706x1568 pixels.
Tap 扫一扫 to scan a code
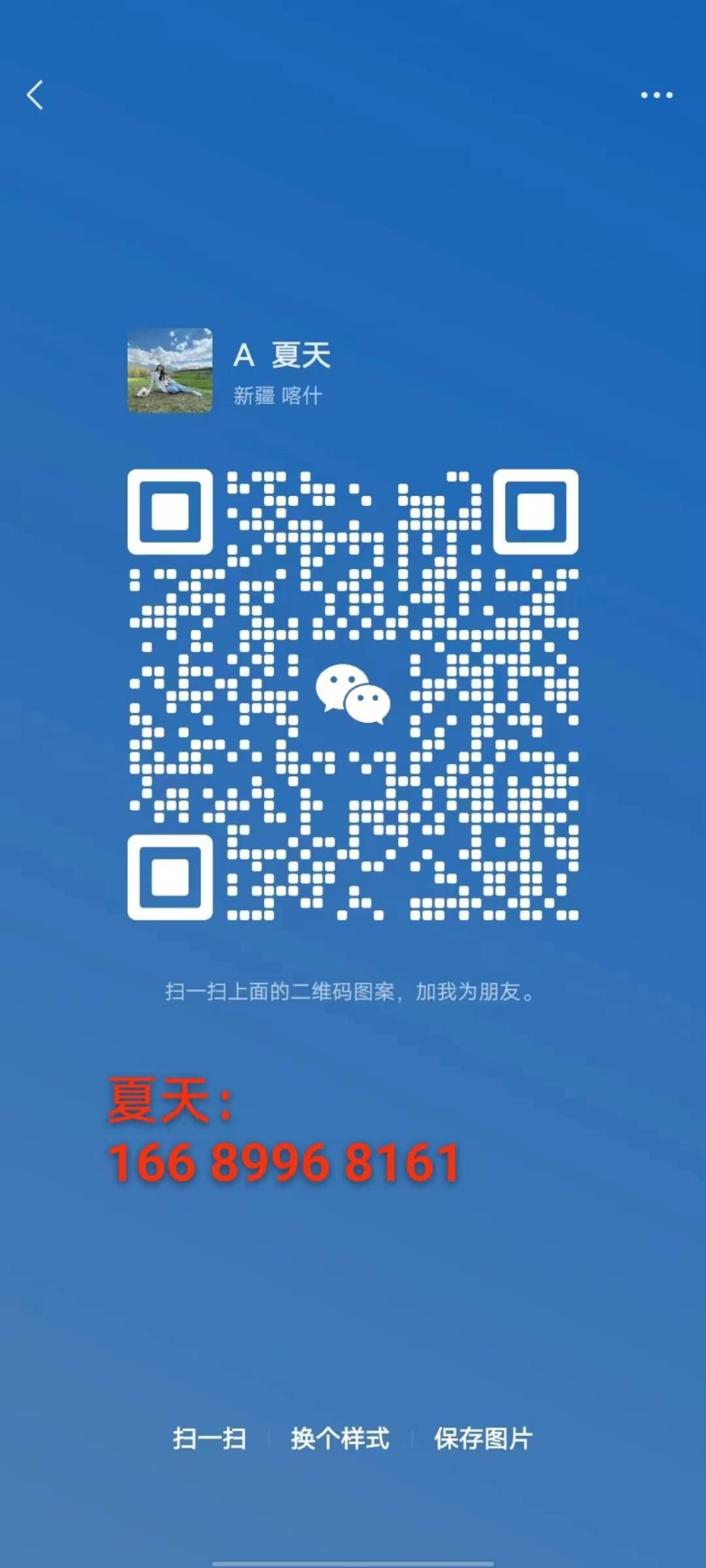coord(209,1438)
